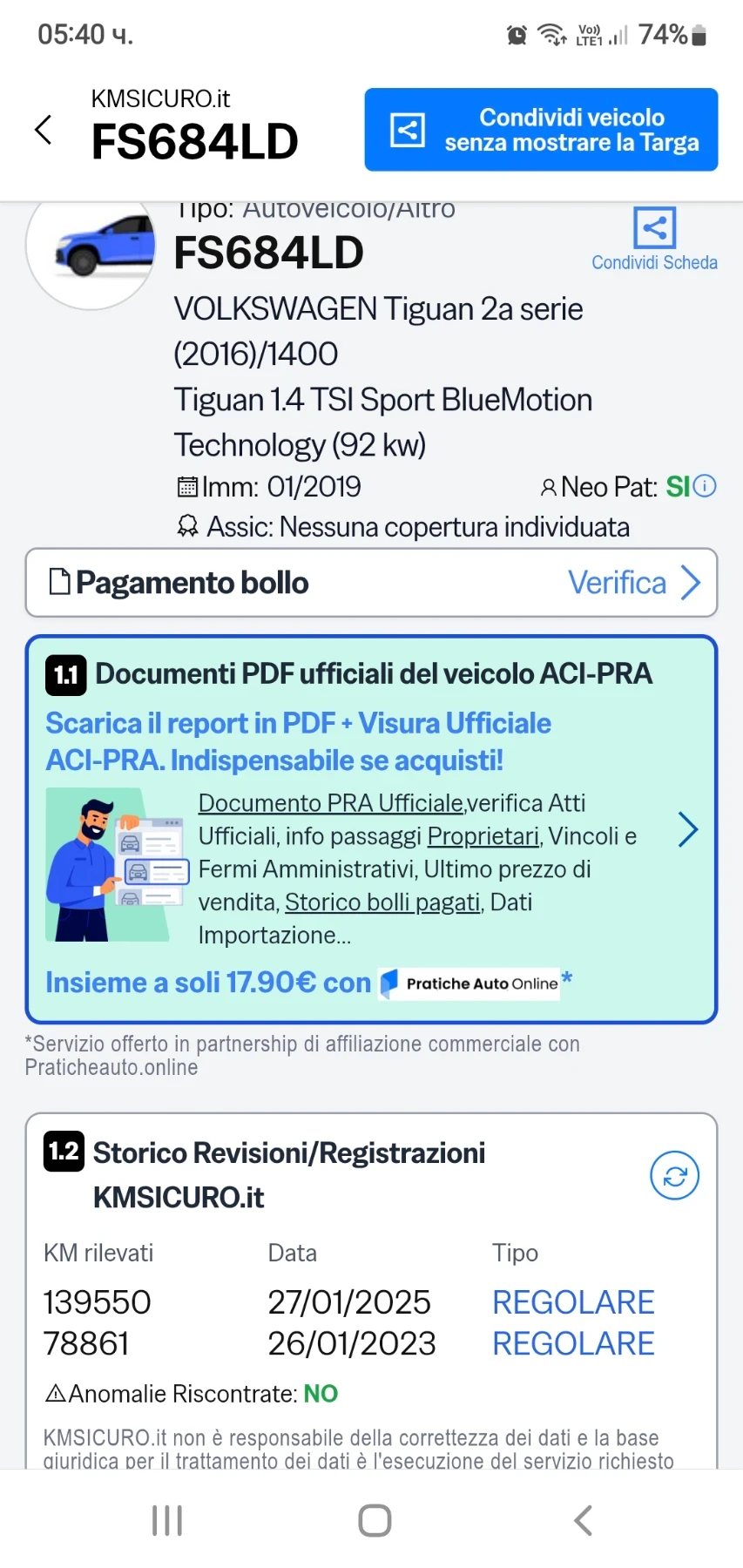Refresh the Storico Revisioni/Registrazioni list
Image resolution: width=743 pixels, height=1568 pixels.
click(x=674, y=1176)
